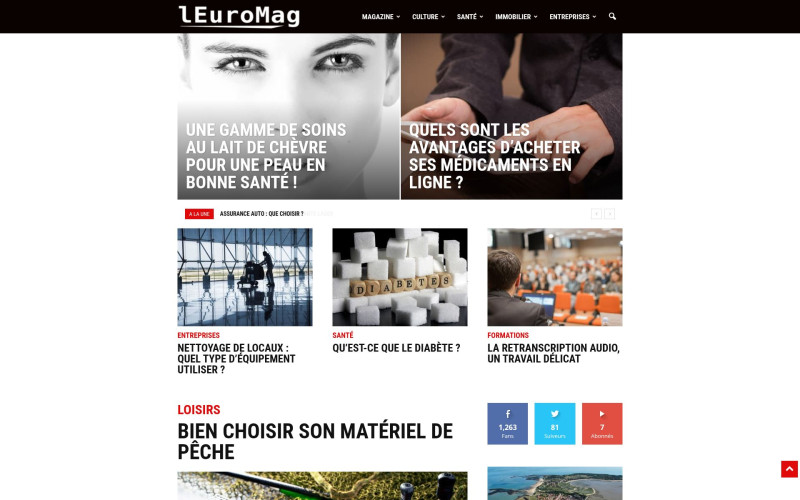Select the Formations category label
This screenshot has width=800, height=500.
[508, 335]
